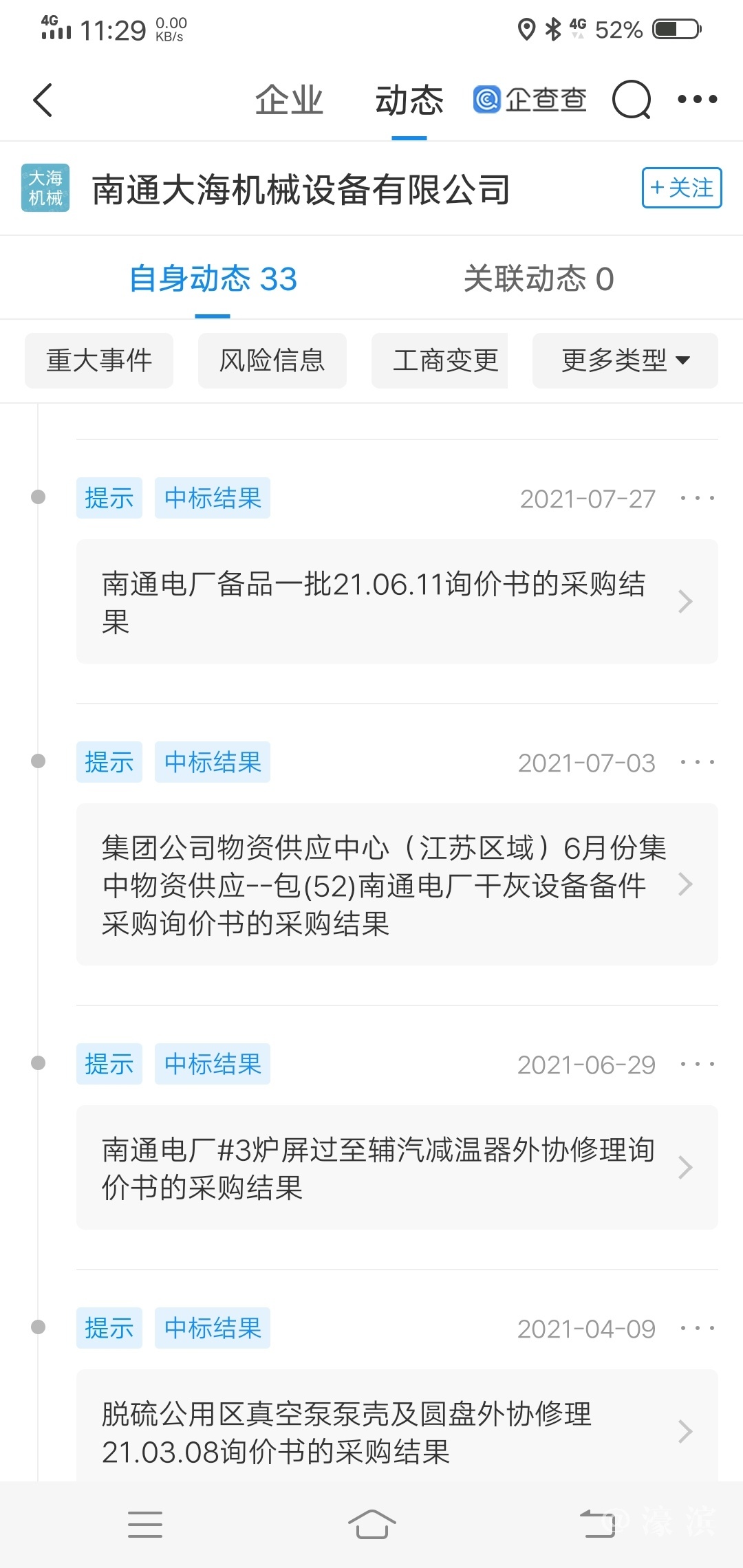Viewport: 743px width, 1568px height.
Task: Go to the system home screen
Action: (371, 1523)
